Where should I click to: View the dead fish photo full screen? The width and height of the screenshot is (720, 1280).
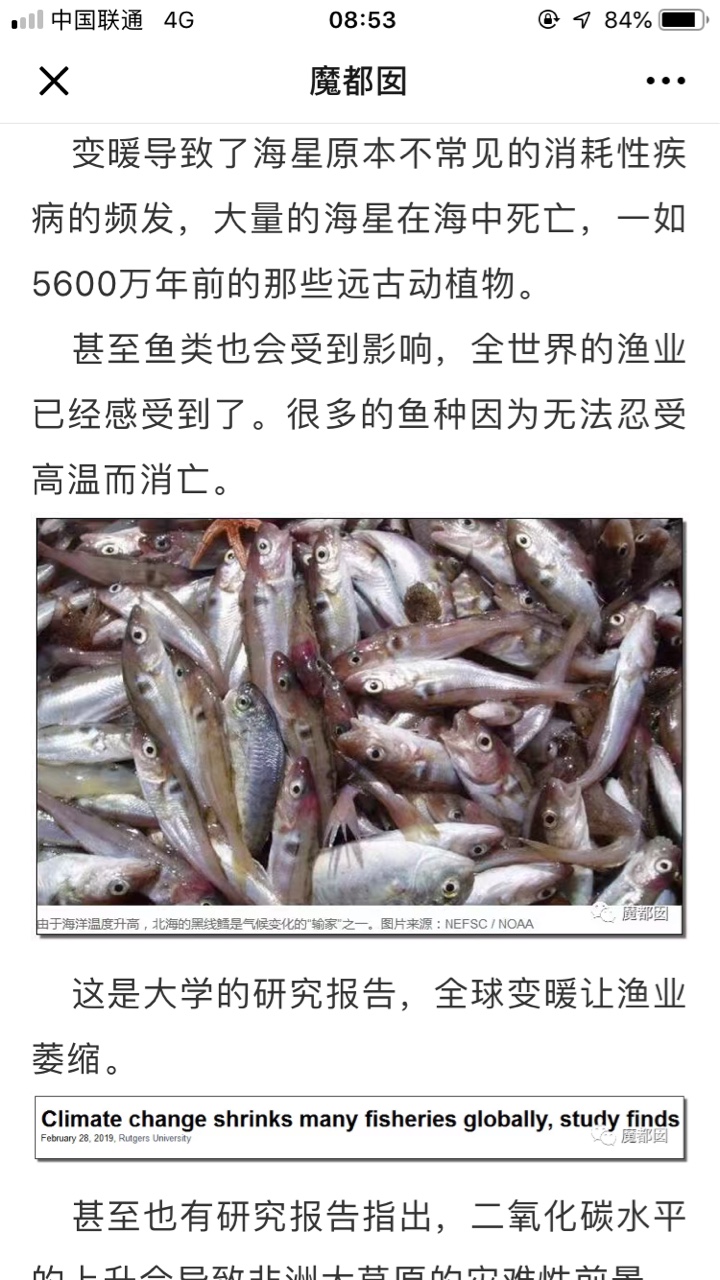click(360, 727)
